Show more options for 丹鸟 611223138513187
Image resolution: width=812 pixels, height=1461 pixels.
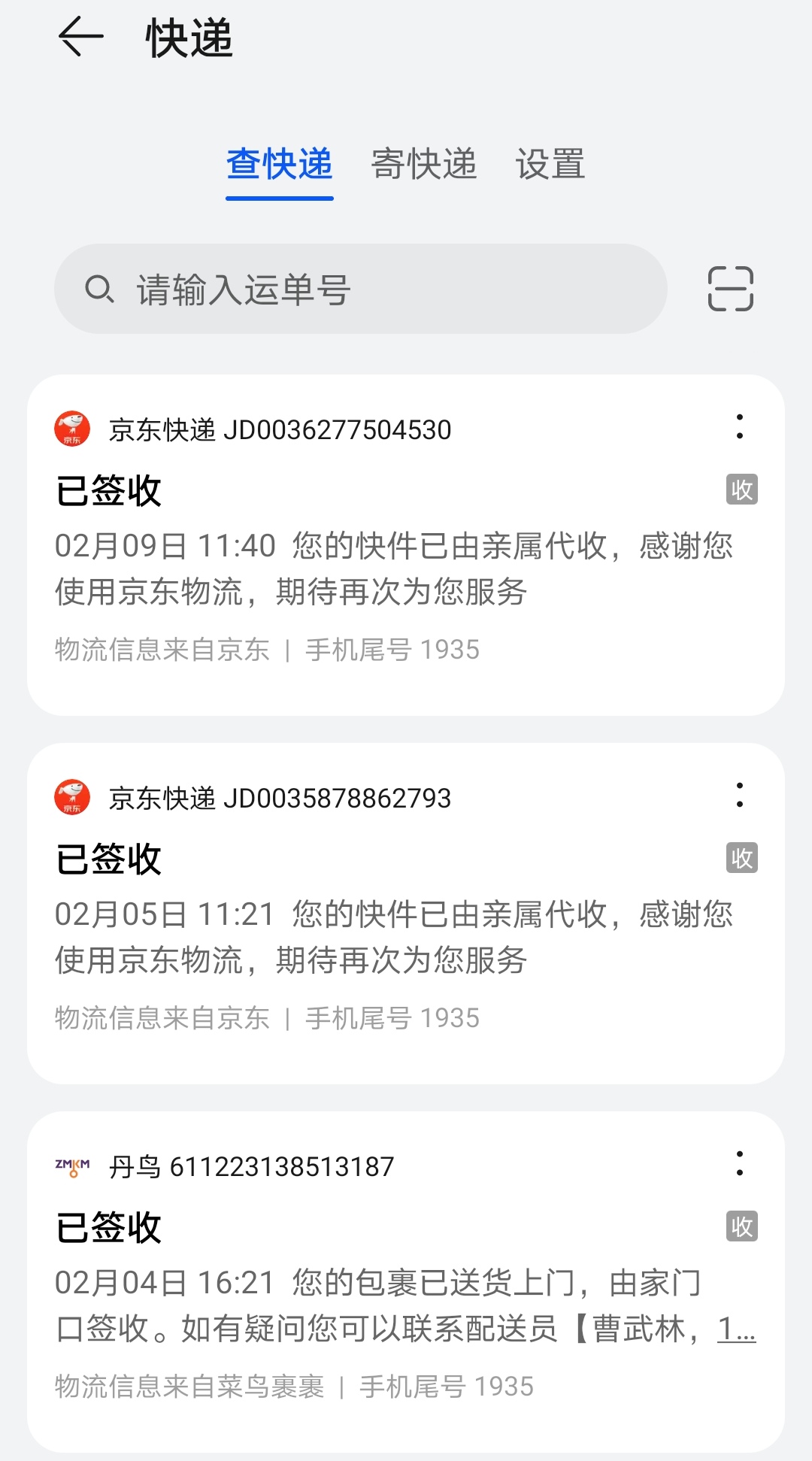tap(740, 1164)
